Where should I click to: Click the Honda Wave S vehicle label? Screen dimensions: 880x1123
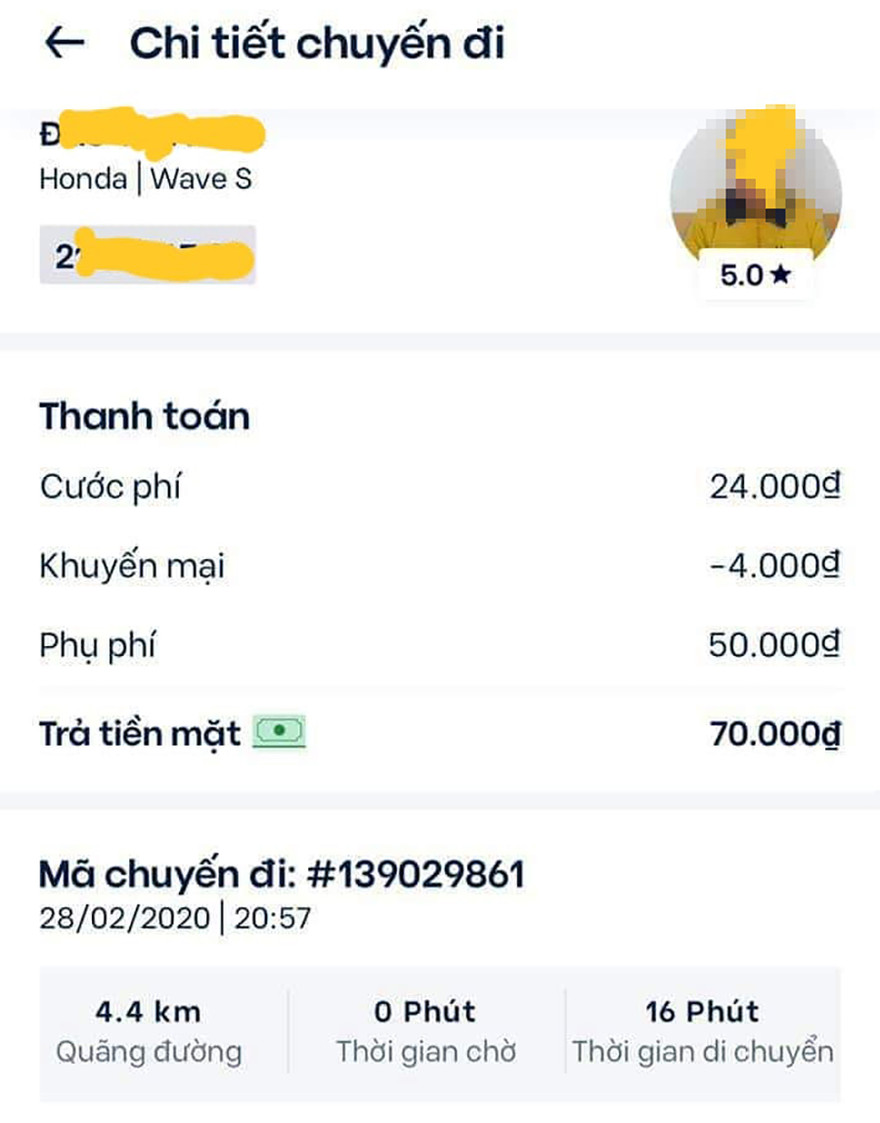[145, 179]
